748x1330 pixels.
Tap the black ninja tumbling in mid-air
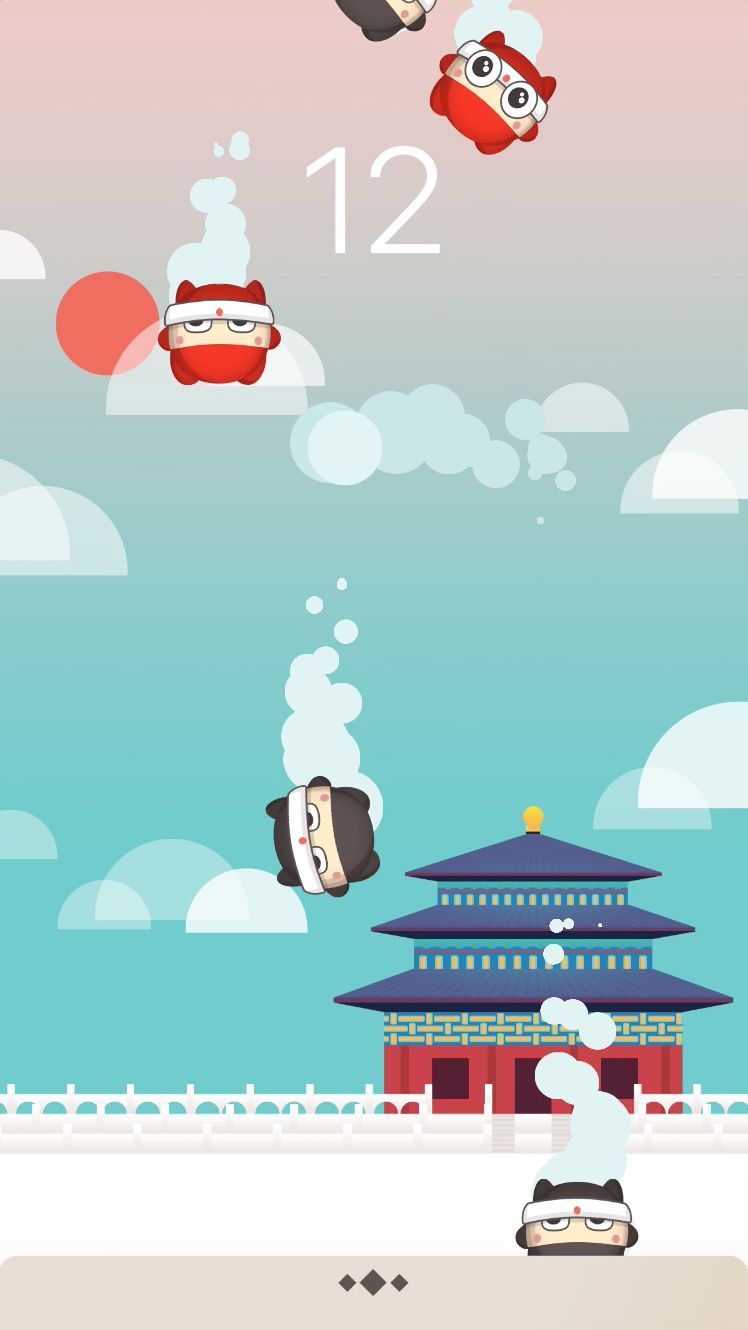[x=322, y=838]
